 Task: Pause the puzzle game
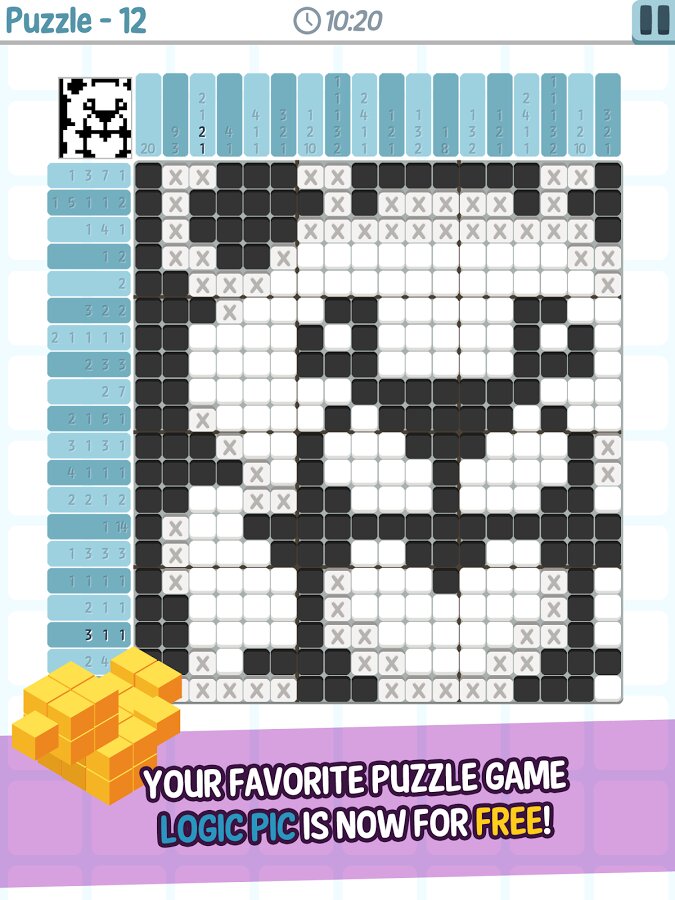point(653,20)
